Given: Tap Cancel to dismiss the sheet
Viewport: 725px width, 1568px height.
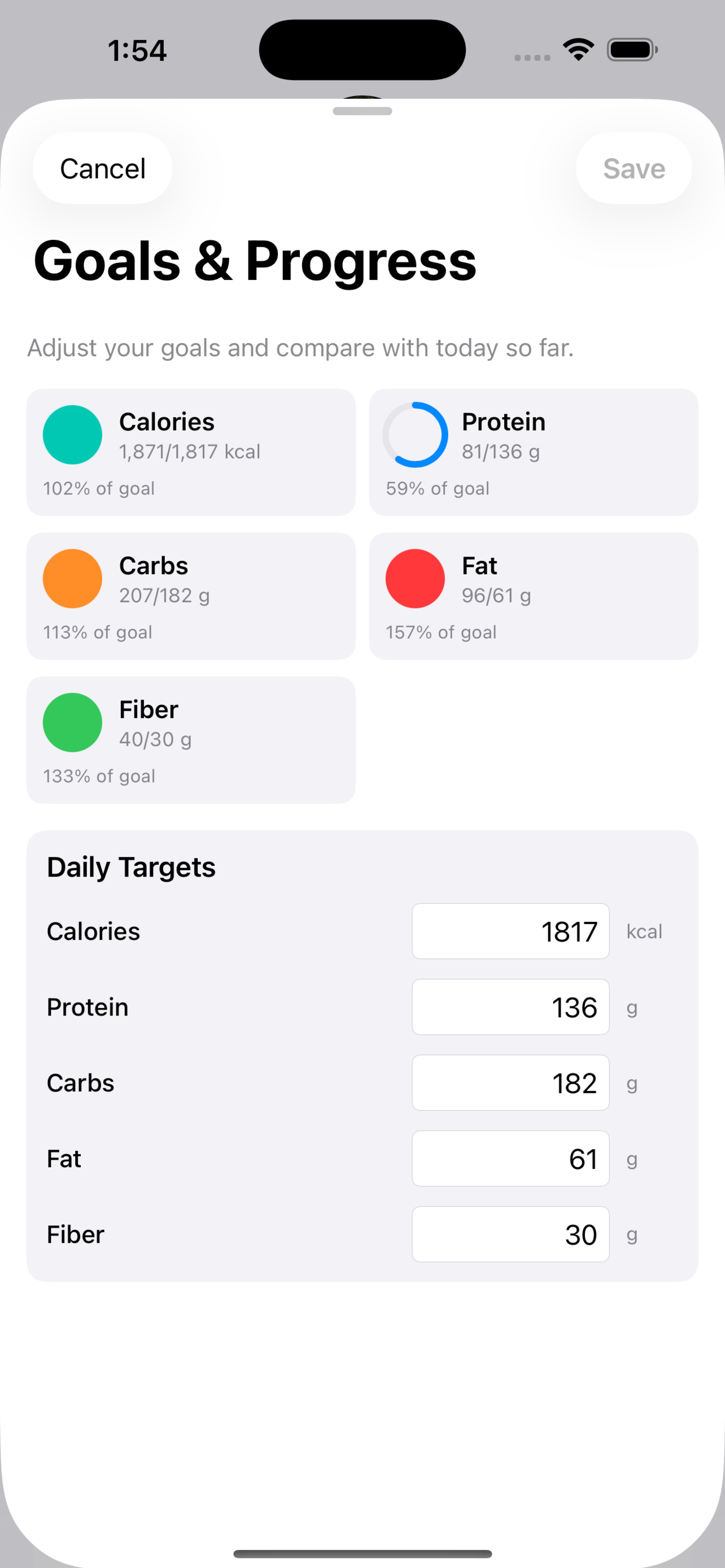Looking at the screenshot, I should coord(102,168).
